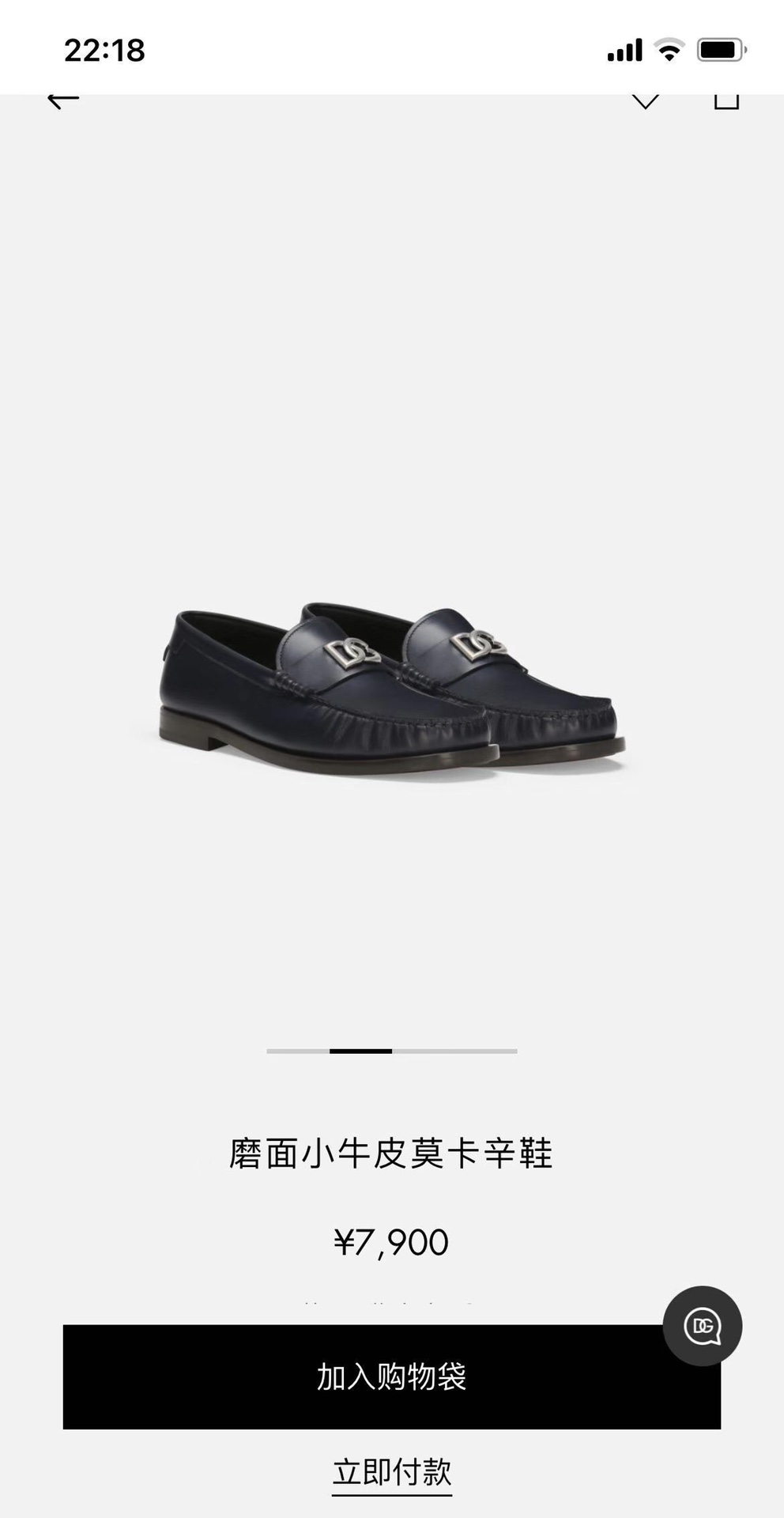Image resolution: width=784 pixels, height=1518 pixels.
Task: Open the loafer product photo
Action: click(392, 688)
